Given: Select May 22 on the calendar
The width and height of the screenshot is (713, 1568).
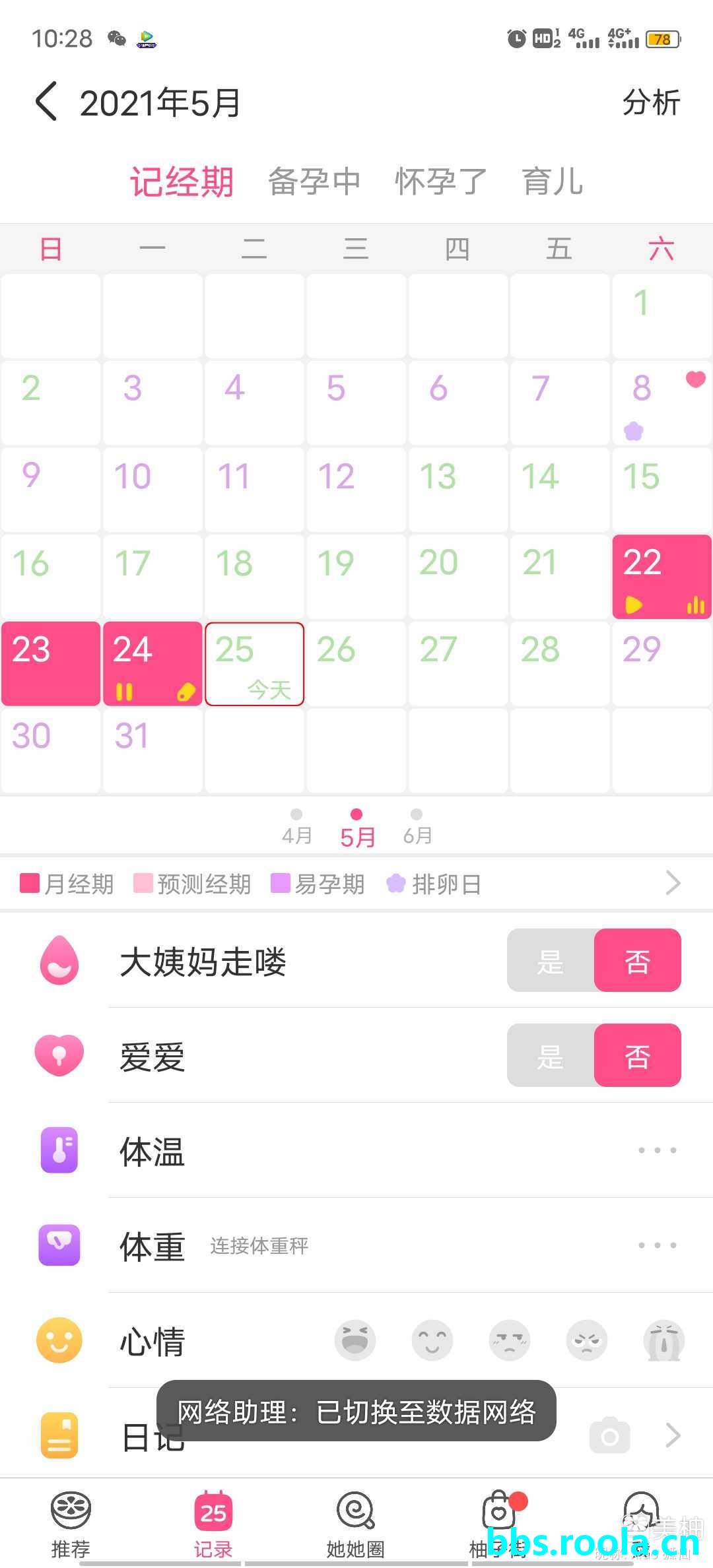Looking at the screenshot, I should (x=662, y=576).
